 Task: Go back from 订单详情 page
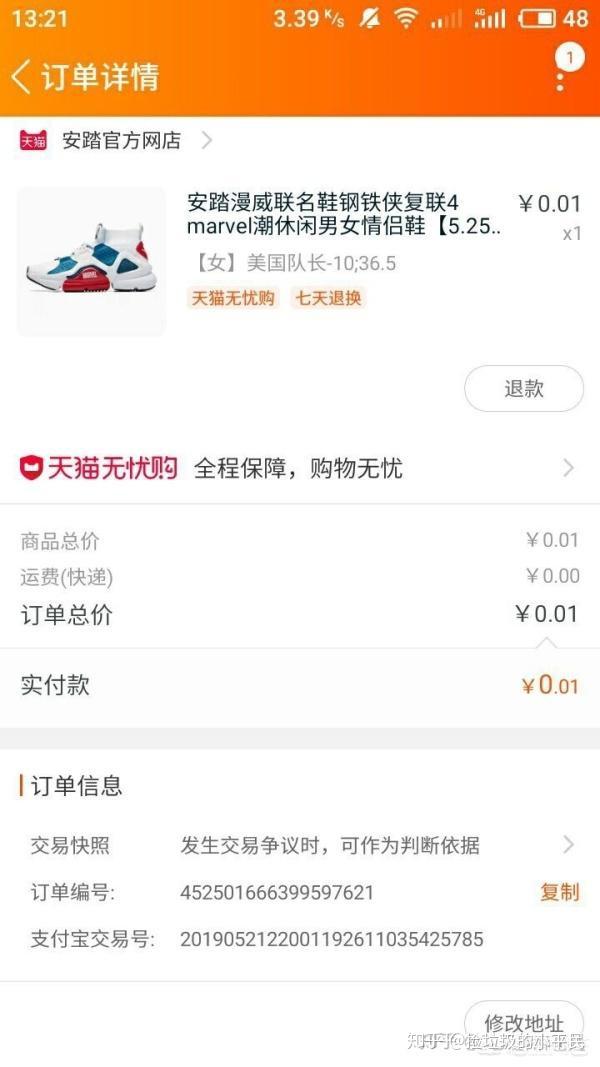pyautogui.click(x=22, y=77)
